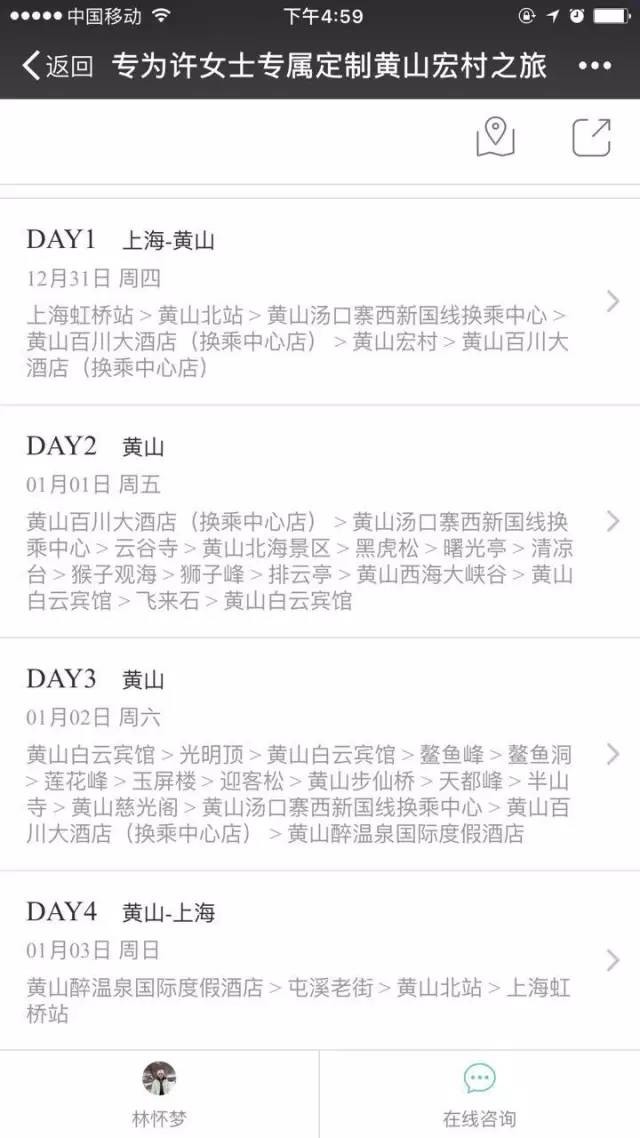Viewport: 640px width, 1138px height.
Task: Start 在线咨询 online consultation
Action: pyautogui.click(x=479, y=1094)
